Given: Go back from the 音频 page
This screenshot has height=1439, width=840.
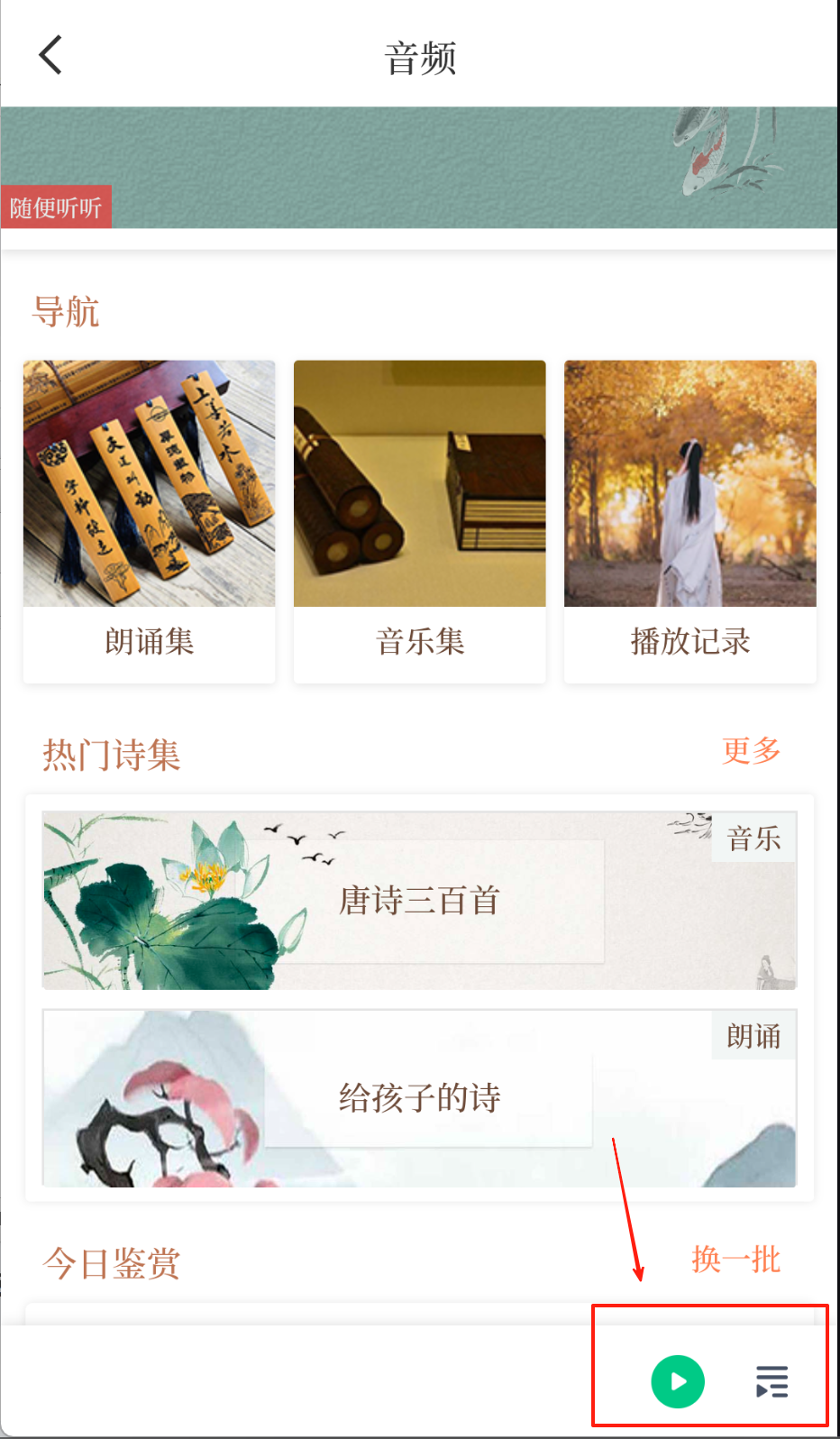Looking at the screenshot, I should [50, 56].
